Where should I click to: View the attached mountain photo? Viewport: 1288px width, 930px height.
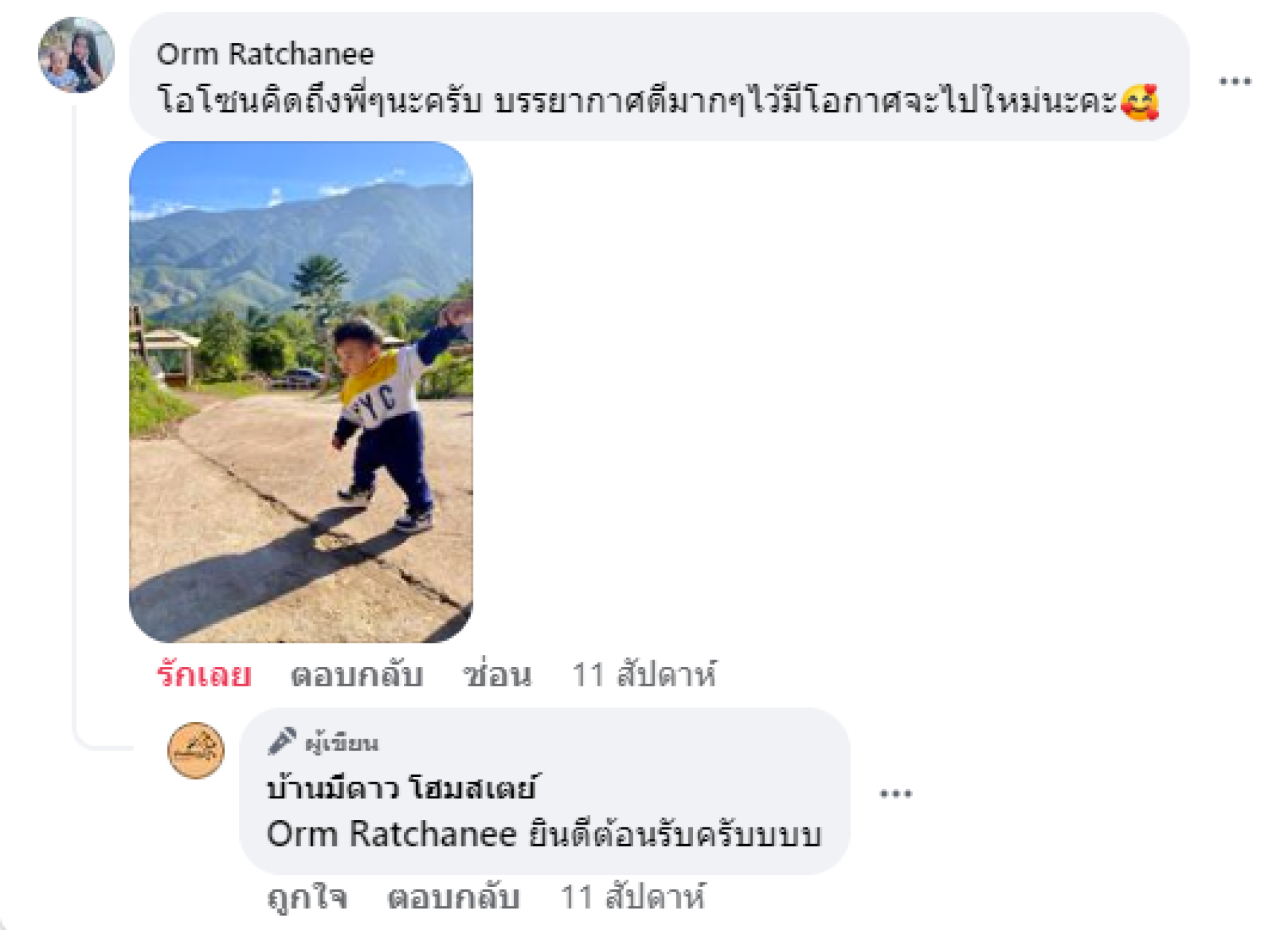tap(301, 391)
